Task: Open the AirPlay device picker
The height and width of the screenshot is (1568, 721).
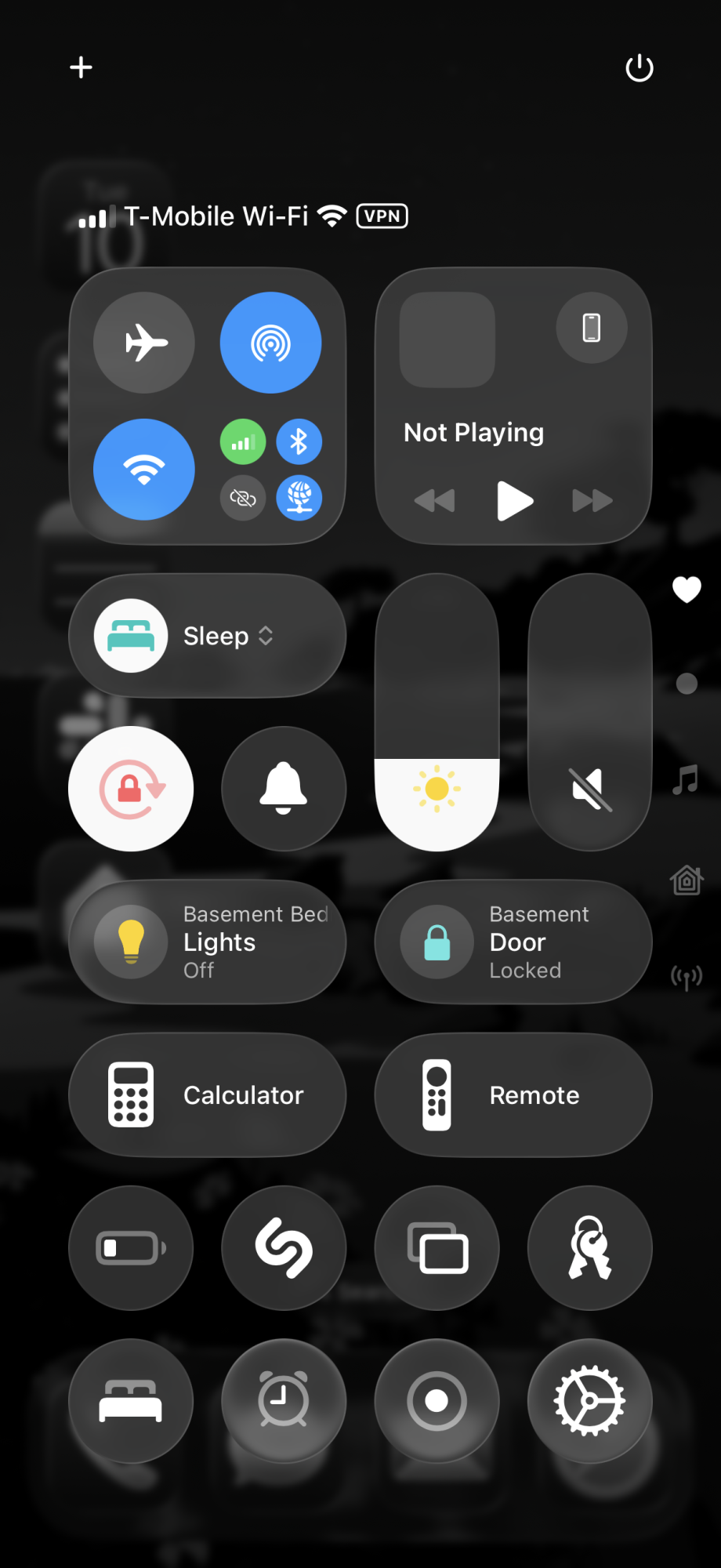Action: pyautogui.click(x=591, y=328)
